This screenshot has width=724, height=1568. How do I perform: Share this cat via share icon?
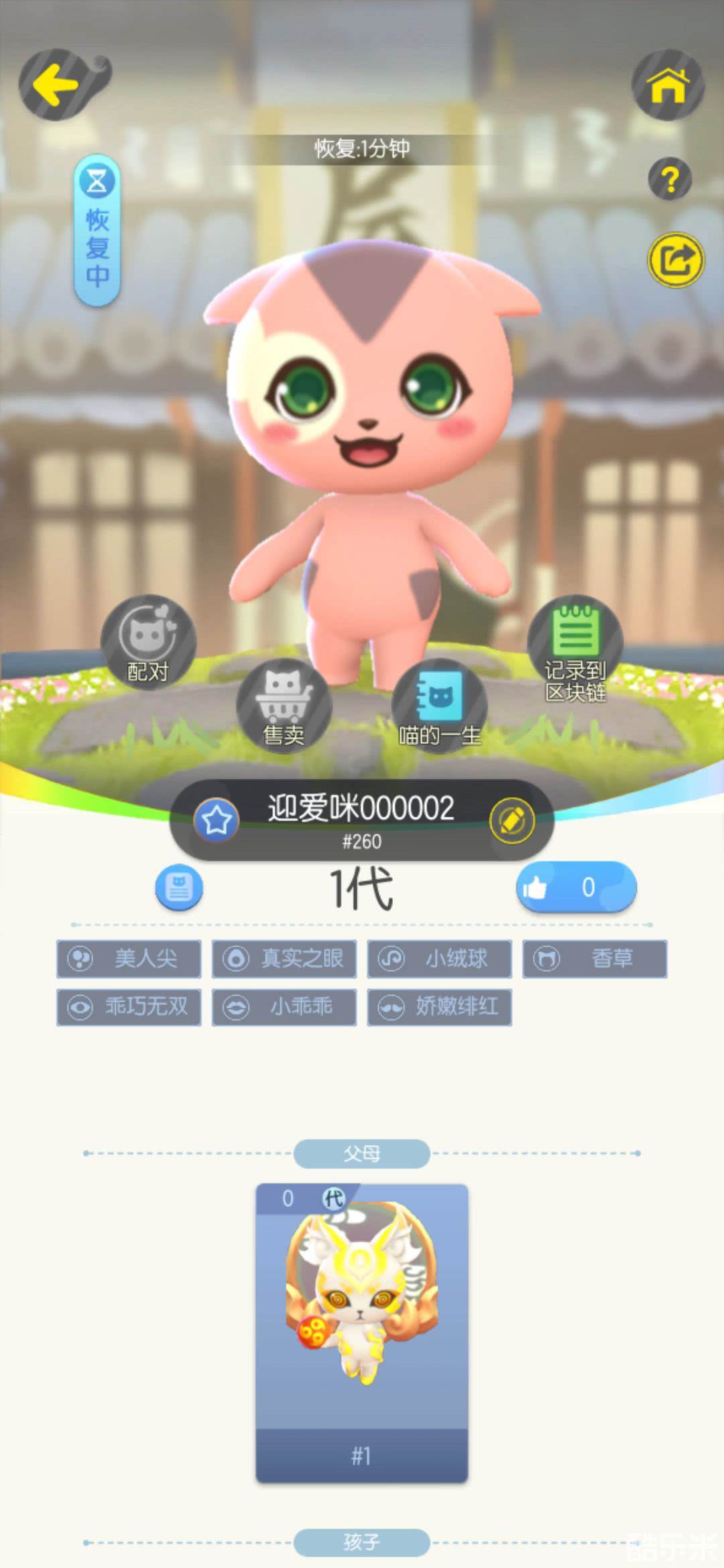(676, 260)
